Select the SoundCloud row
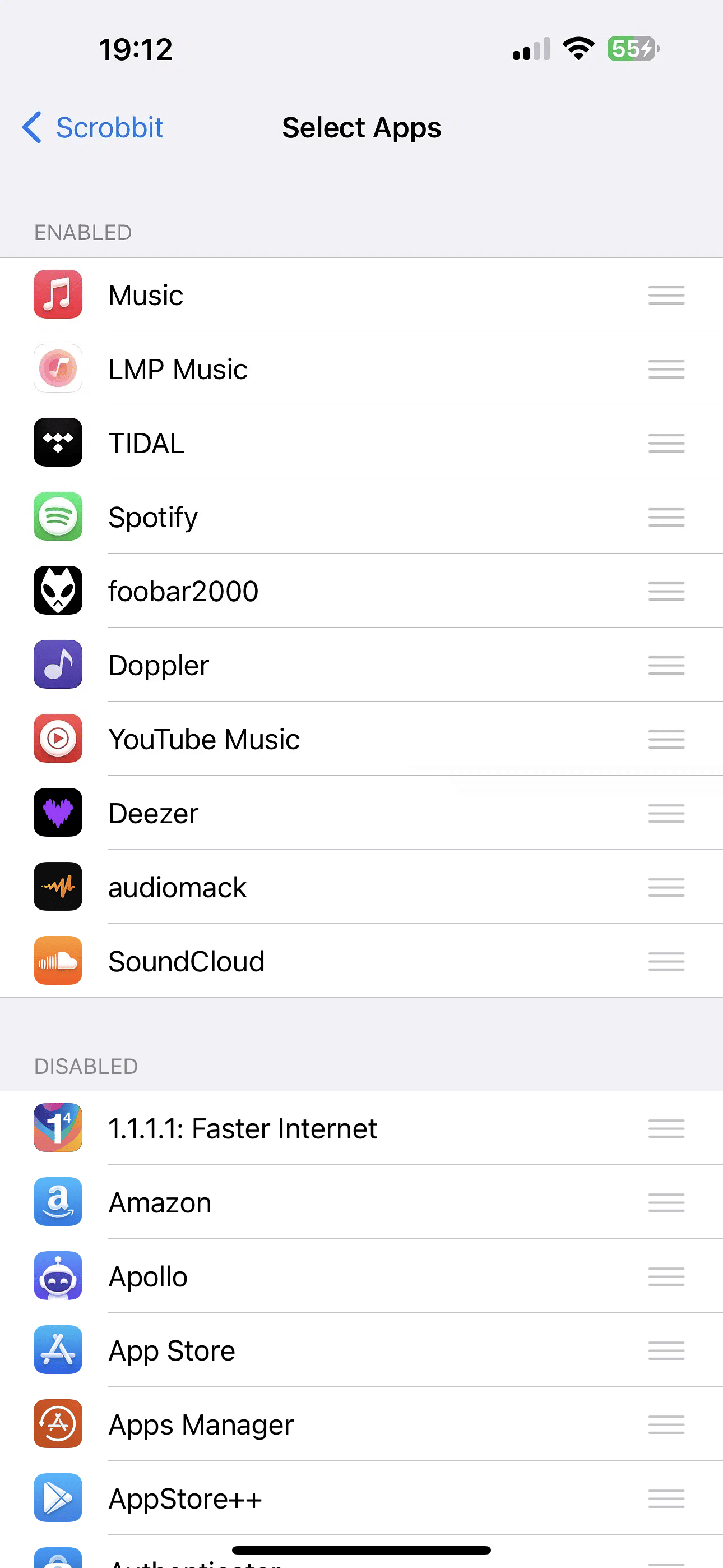Viewport: 723px width, 1568px height. (x=361, y=961)
